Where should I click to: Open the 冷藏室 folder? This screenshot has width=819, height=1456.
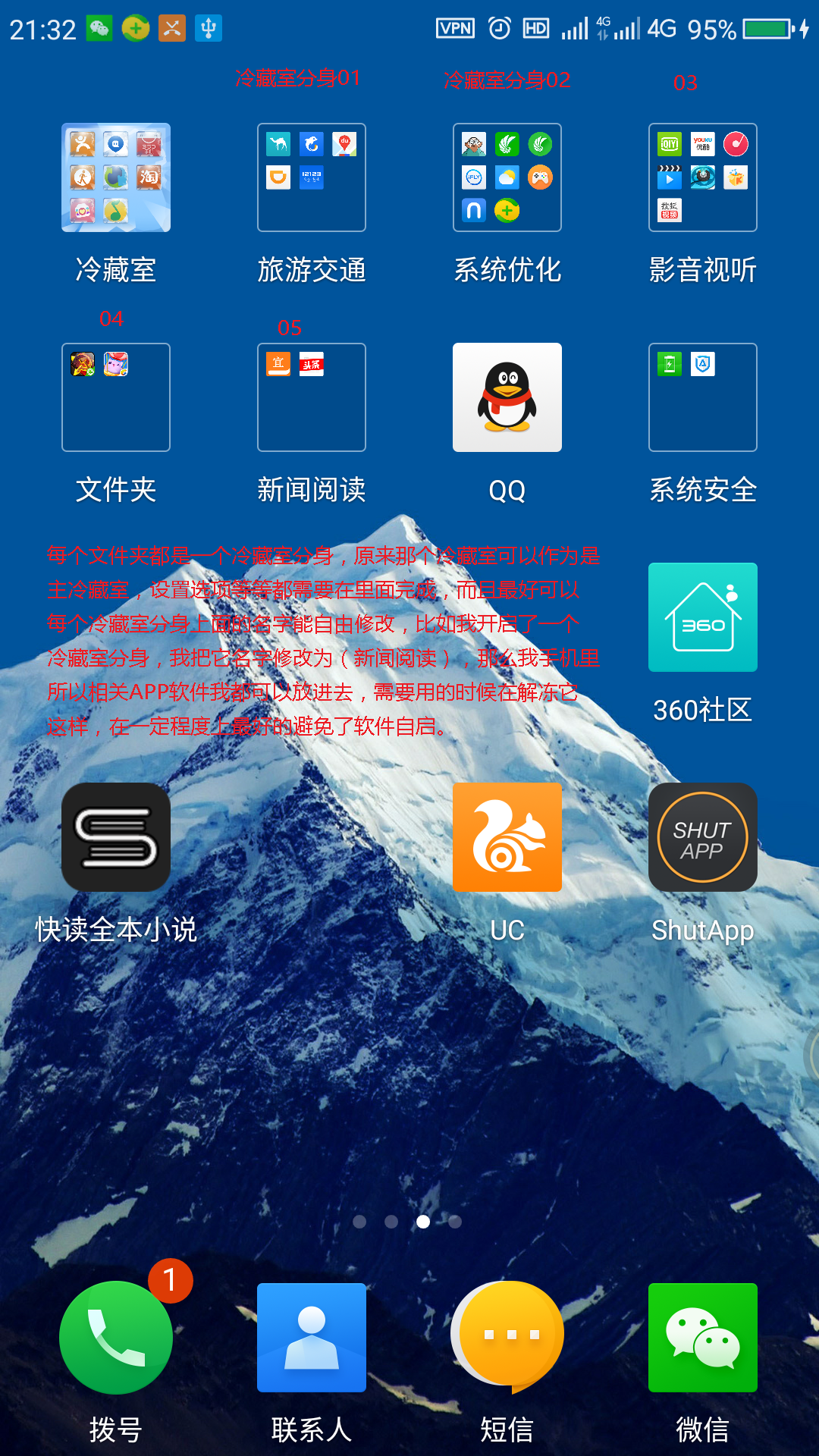116,177
